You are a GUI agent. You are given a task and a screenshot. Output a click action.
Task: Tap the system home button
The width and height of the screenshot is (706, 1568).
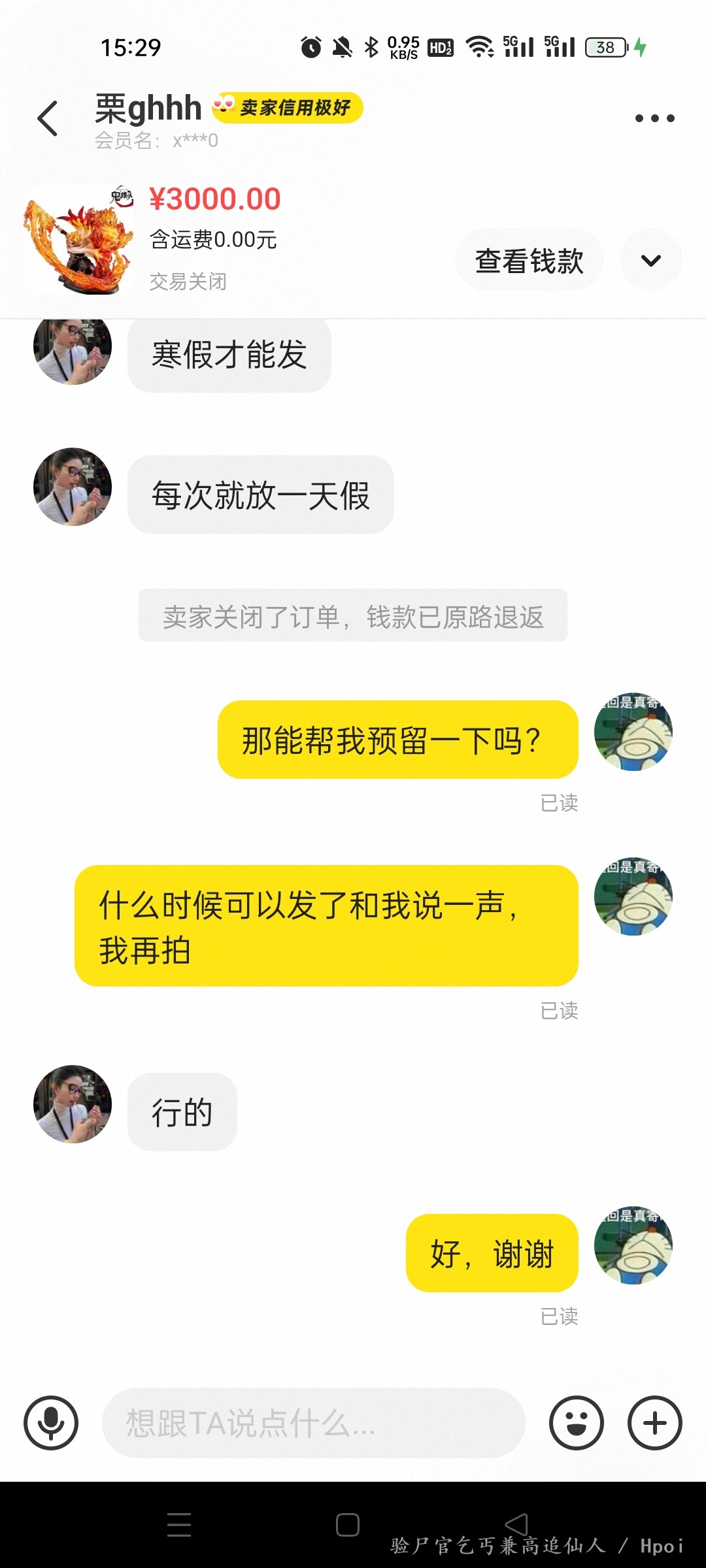(348, 1525)
